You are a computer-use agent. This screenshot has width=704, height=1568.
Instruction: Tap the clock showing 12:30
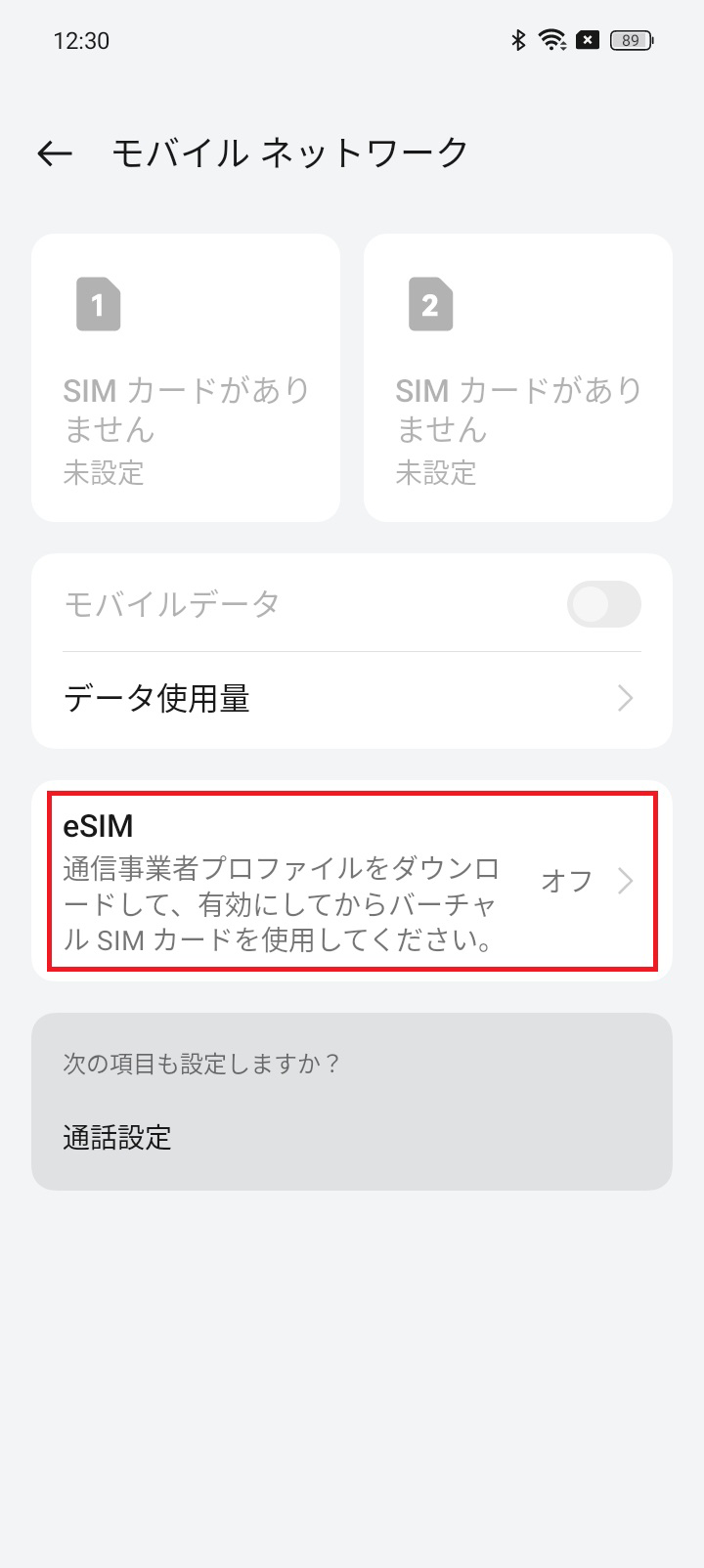click(83, 40)
